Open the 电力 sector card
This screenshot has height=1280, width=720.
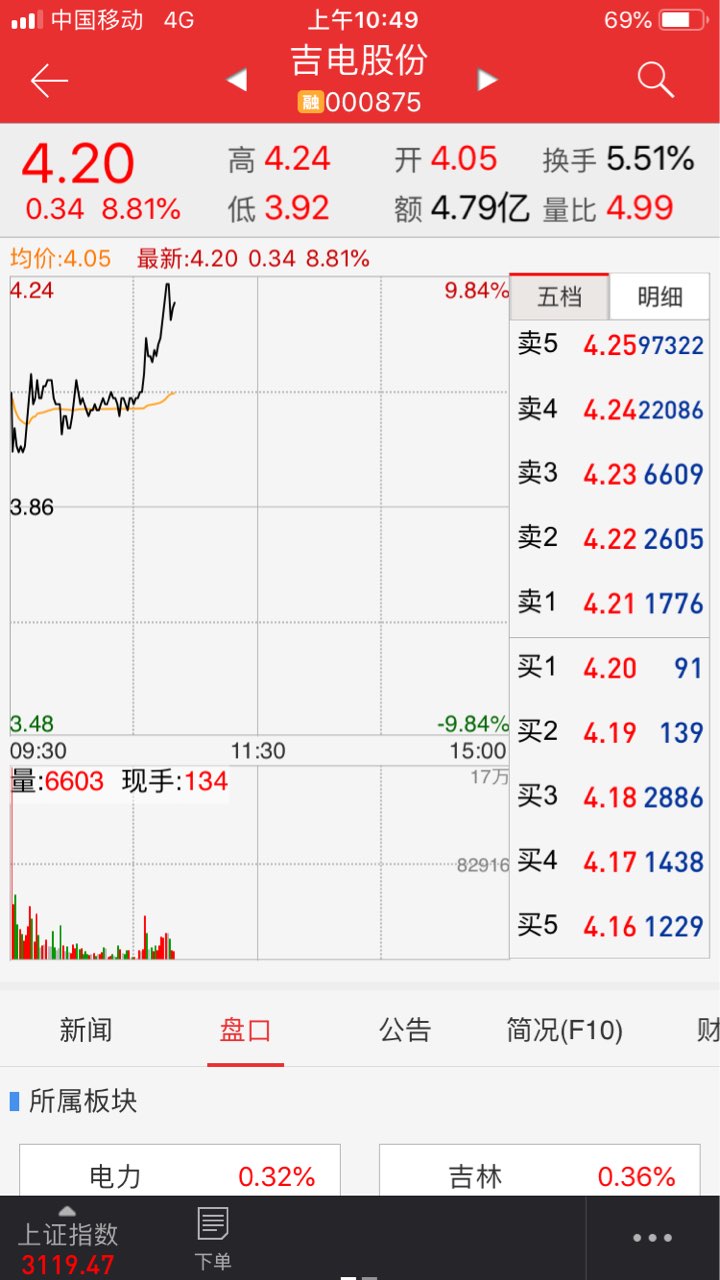180,1171
